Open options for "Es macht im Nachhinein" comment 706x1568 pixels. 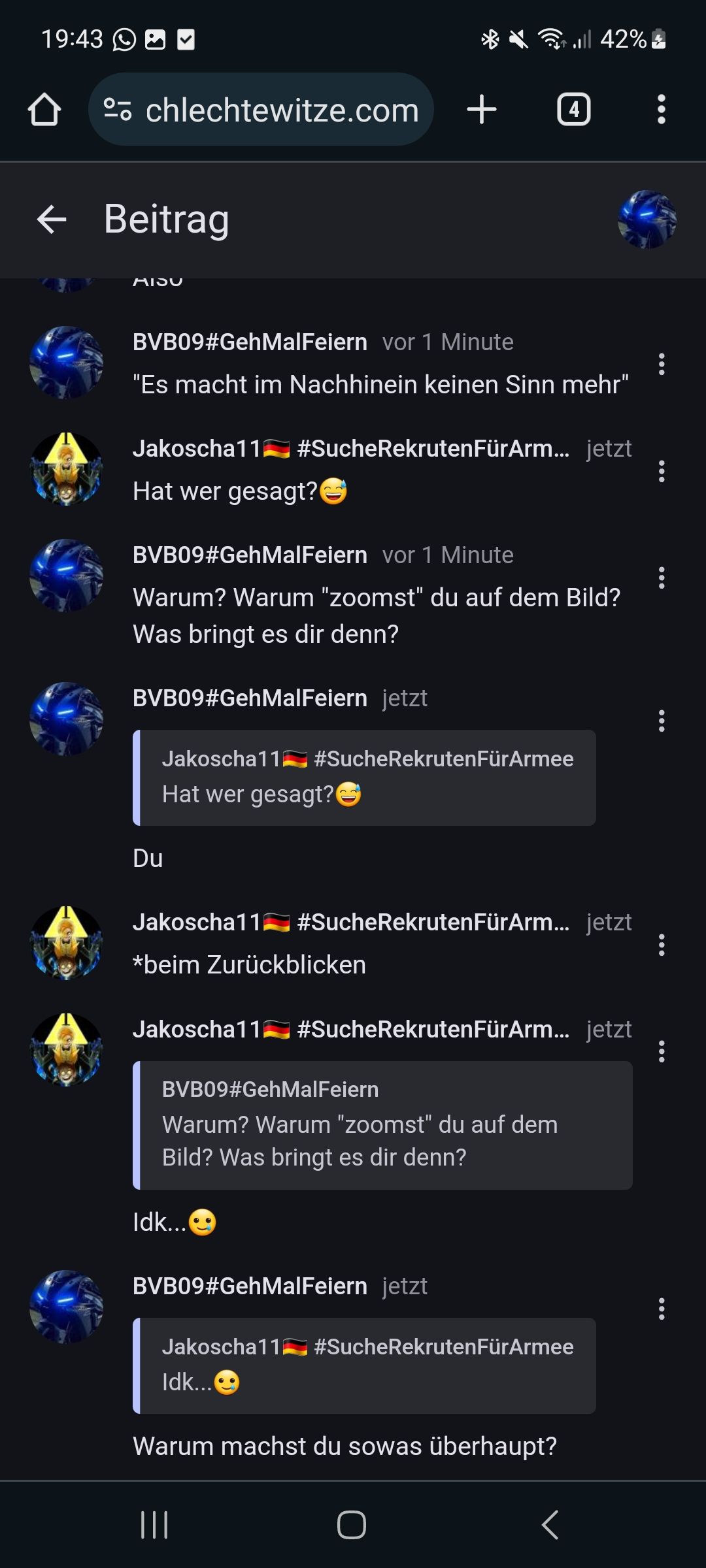coord(662,364)
